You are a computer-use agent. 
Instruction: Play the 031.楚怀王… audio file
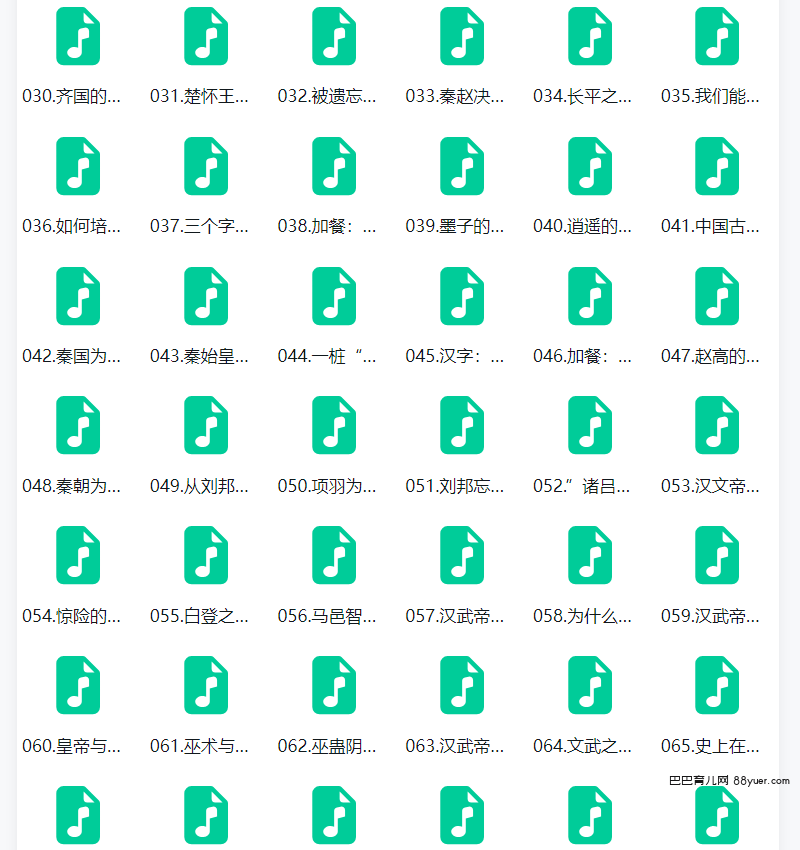pyautogui.click(x=206, y=37)
